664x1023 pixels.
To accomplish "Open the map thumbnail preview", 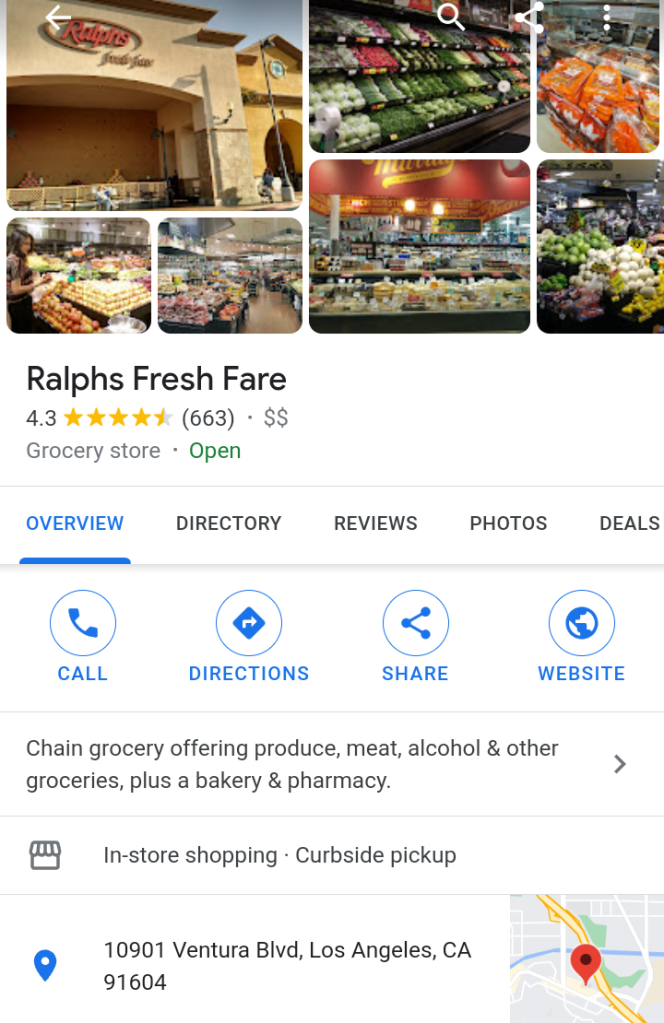I will coord(586,959).
